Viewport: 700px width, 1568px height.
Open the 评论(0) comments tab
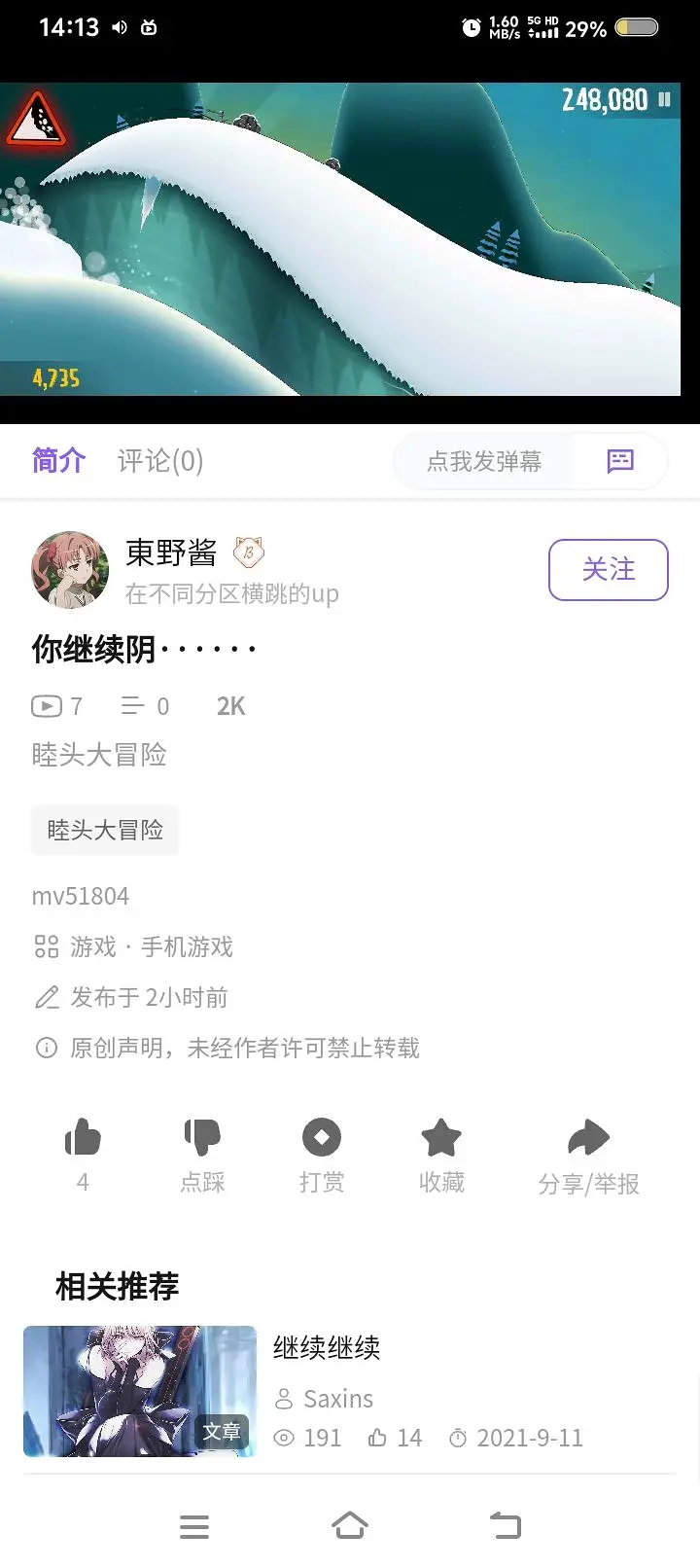point(160,461)
